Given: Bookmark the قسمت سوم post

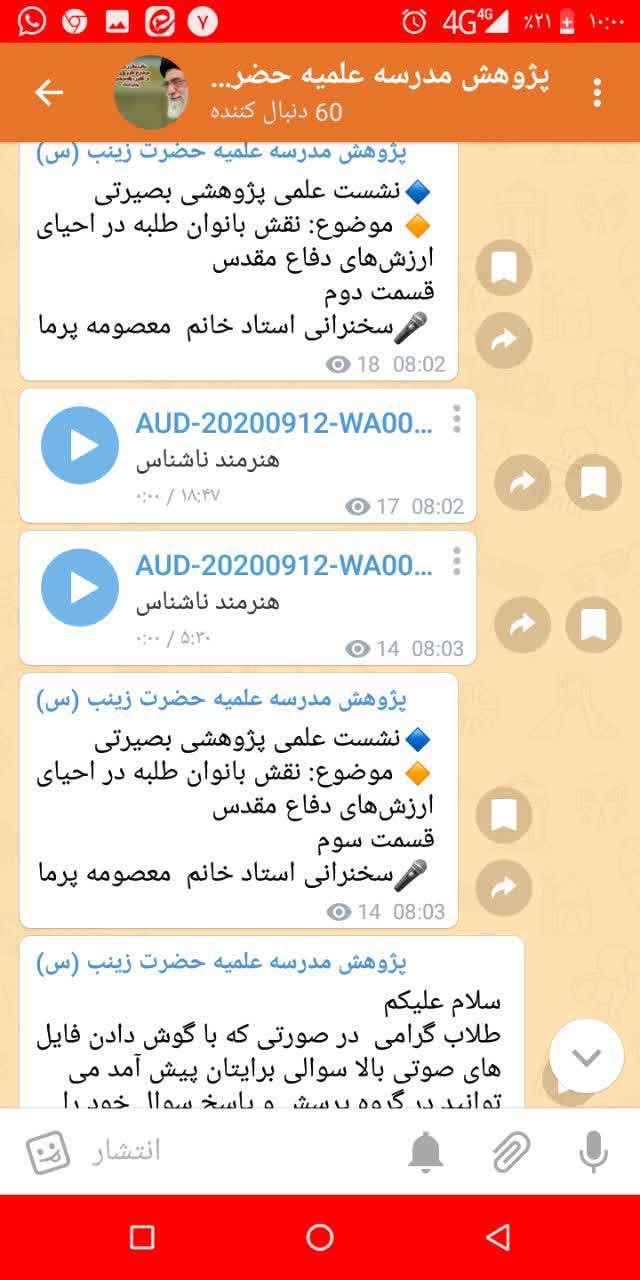Looking at the screenshot, I should [504, 814].
